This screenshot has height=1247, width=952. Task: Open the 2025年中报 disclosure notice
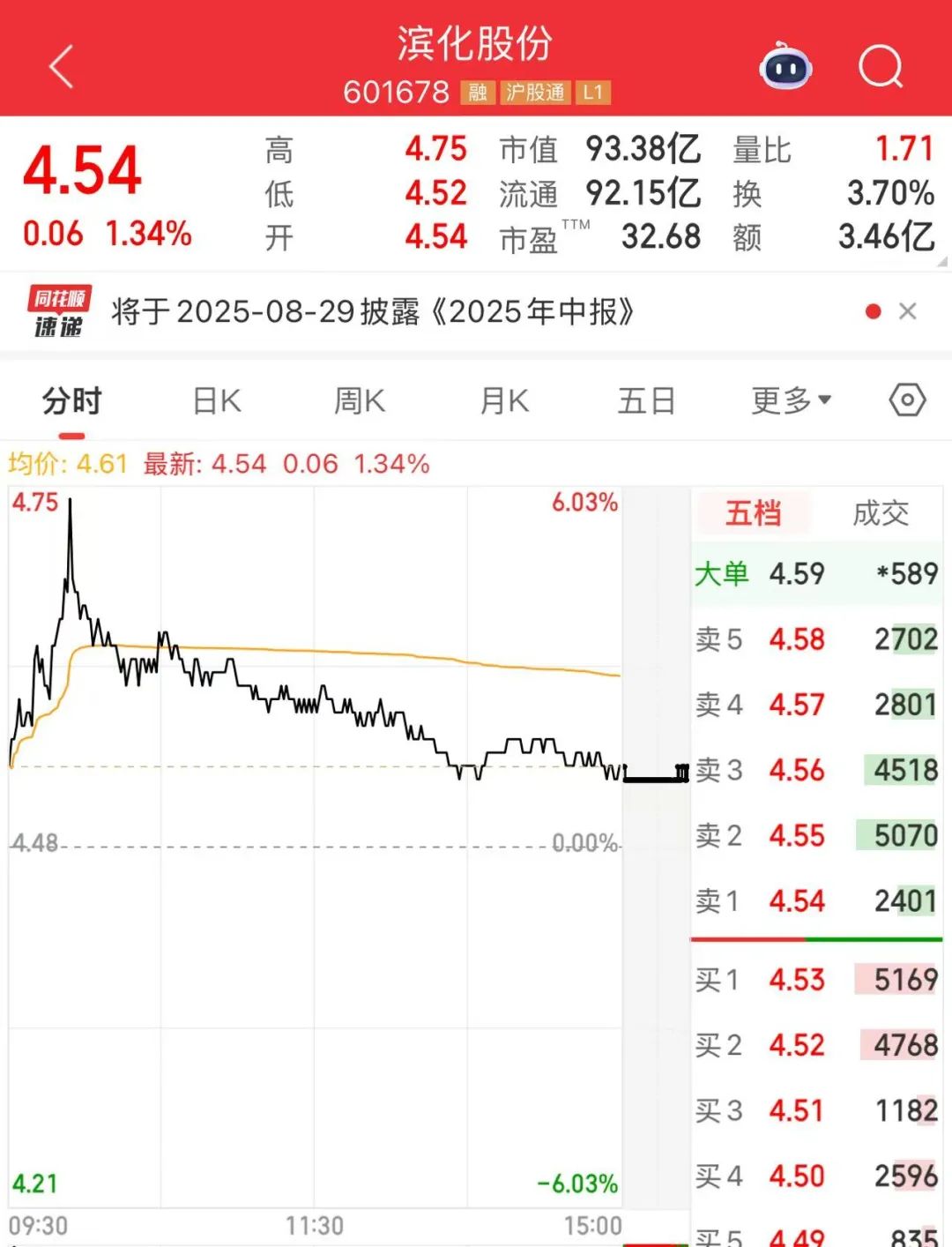click(x=372, y=311)
